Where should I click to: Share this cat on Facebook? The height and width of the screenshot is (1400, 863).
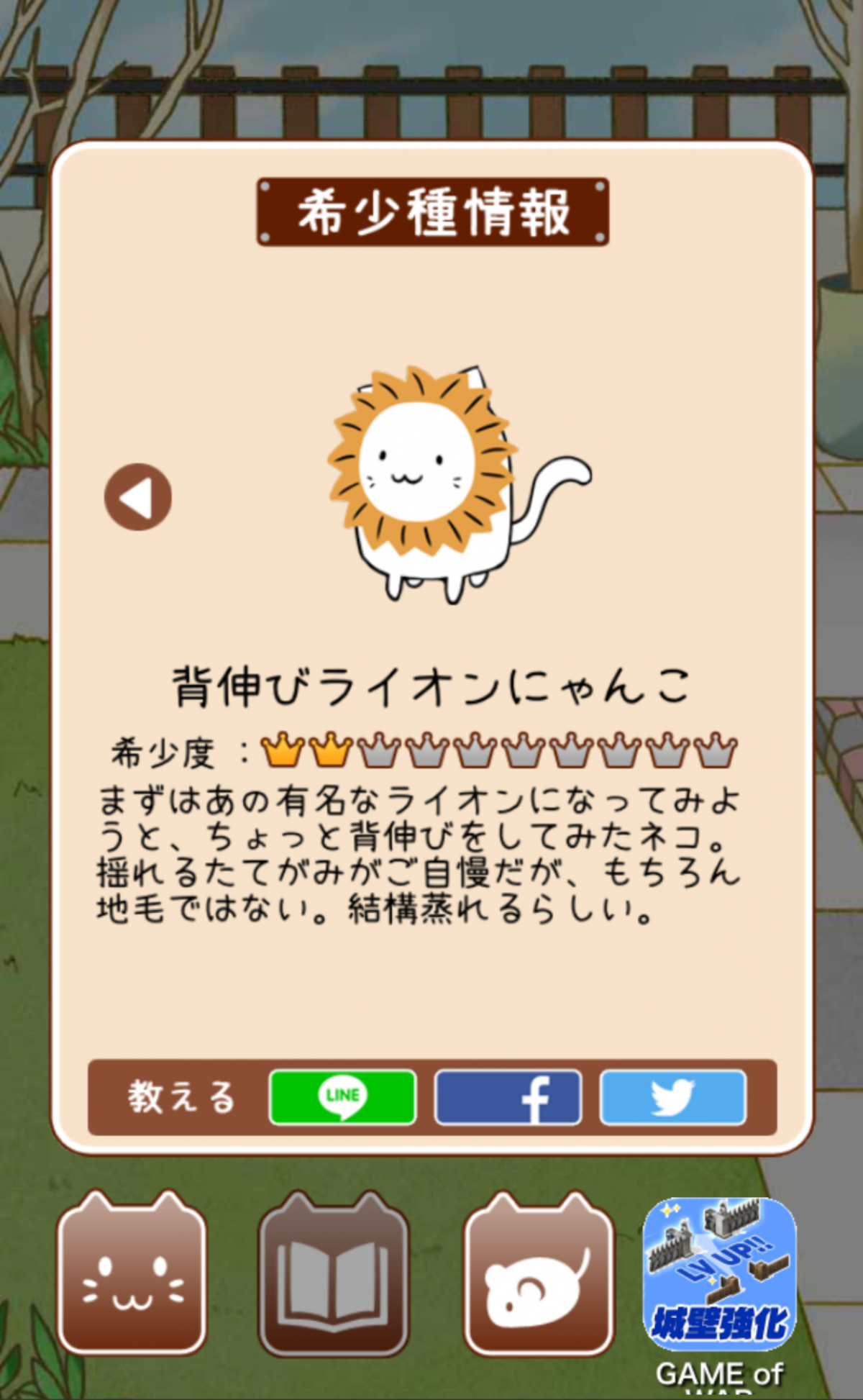point(508,1097)
